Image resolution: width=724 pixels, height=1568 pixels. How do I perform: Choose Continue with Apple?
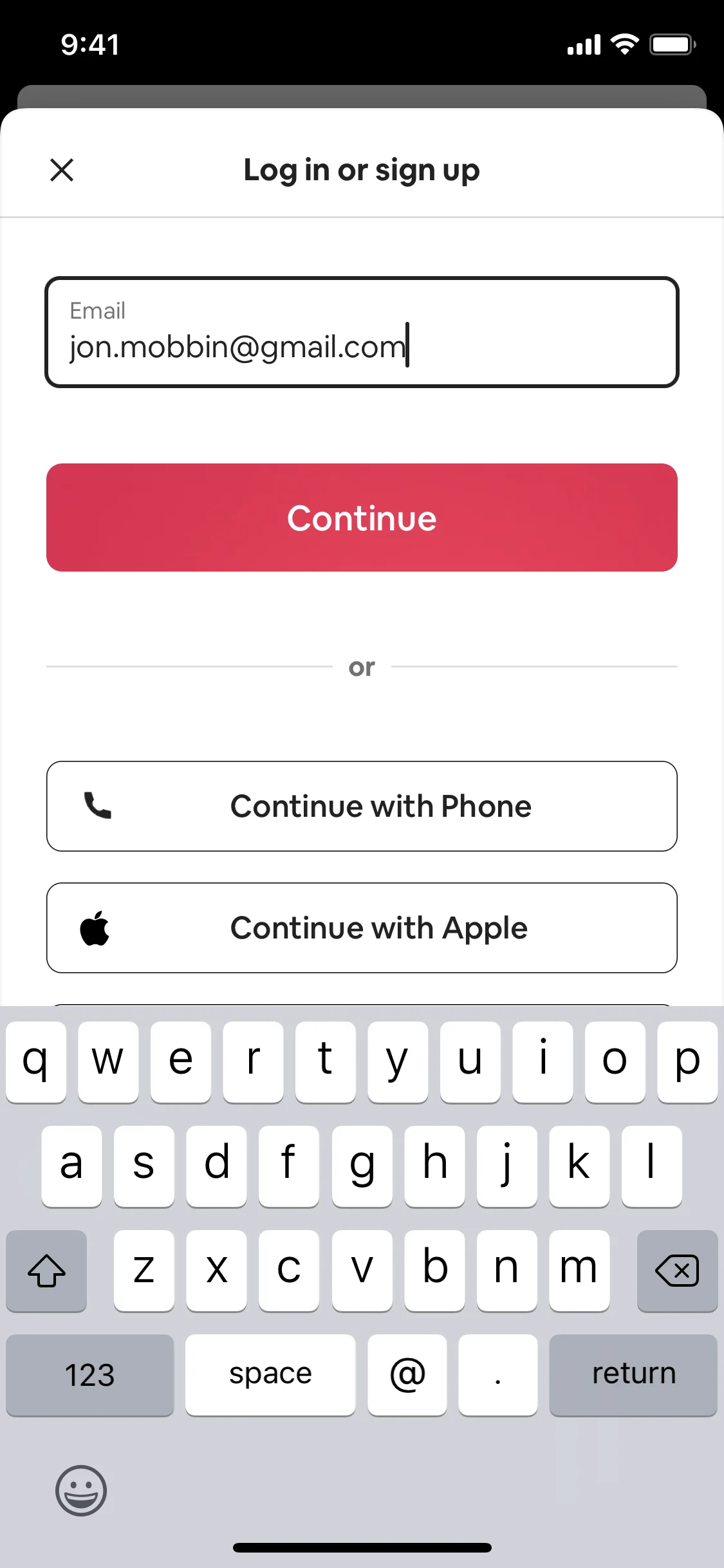(362, 927)
